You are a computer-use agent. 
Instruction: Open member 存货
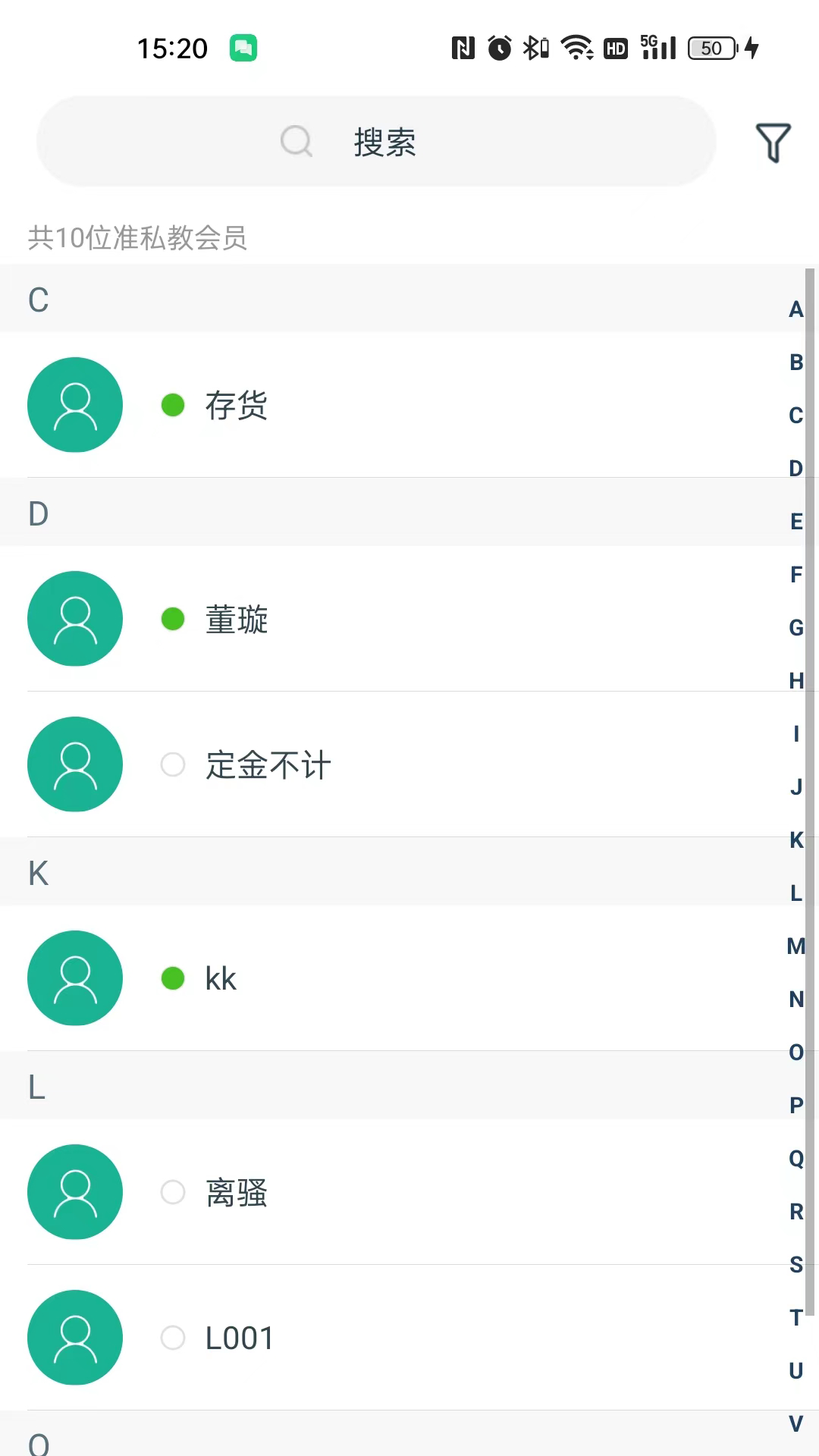pos(409,405)
